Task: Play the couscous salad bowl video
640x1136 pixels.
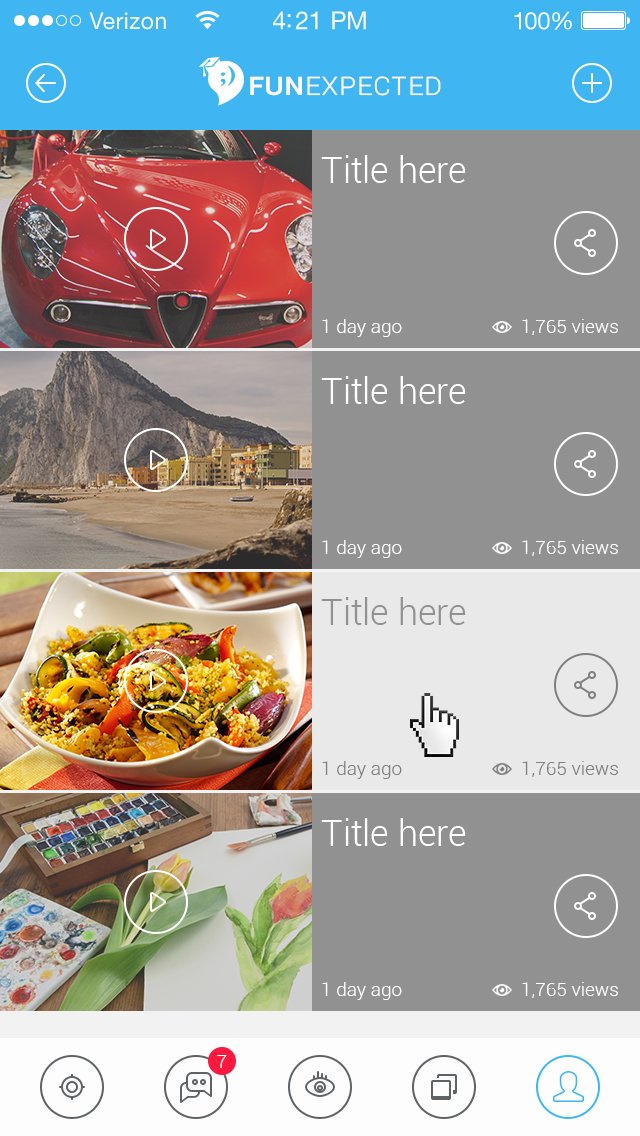Action: [156, 681]
